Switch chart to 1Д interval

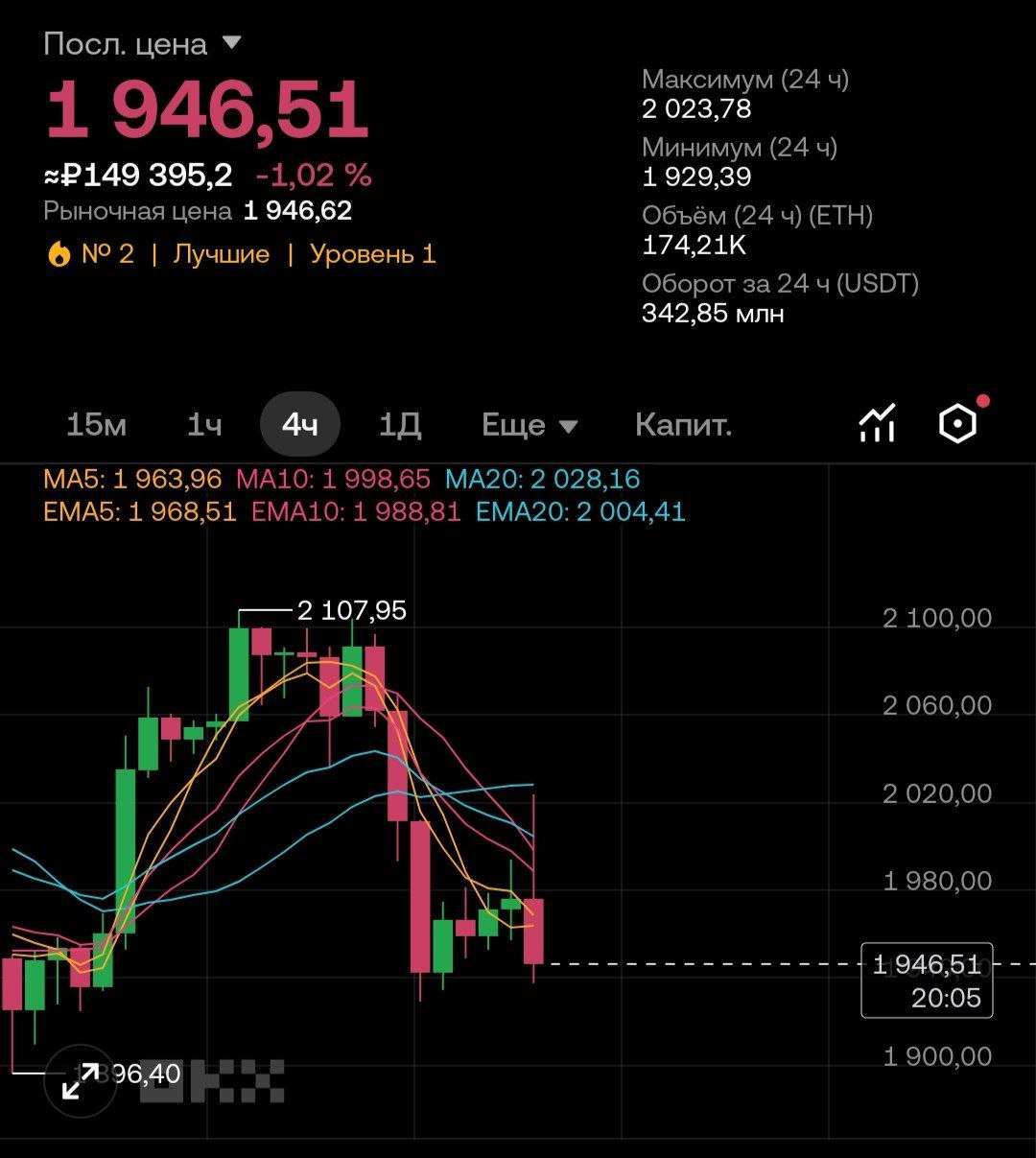click(400, 425)
